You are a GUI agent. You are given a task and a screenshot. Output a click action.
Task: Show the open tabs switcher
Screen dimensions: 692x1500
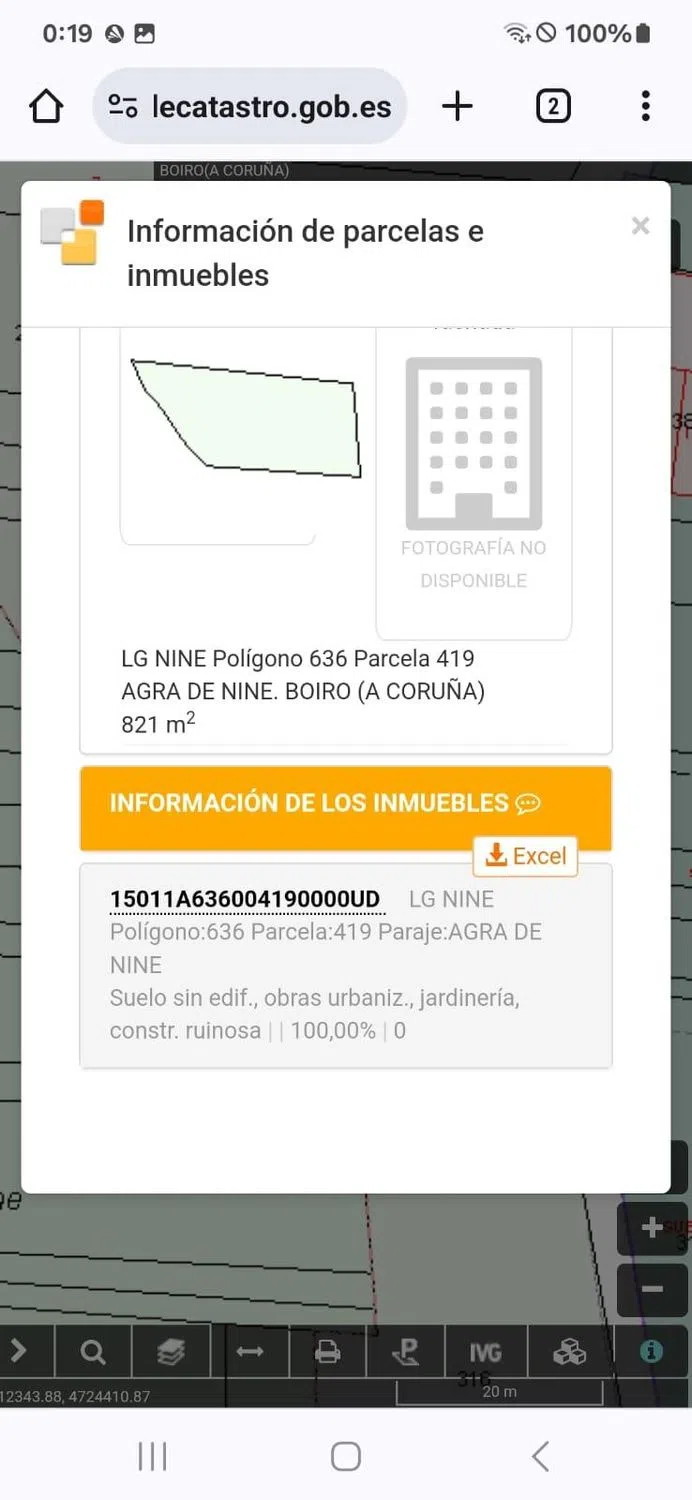553,106
